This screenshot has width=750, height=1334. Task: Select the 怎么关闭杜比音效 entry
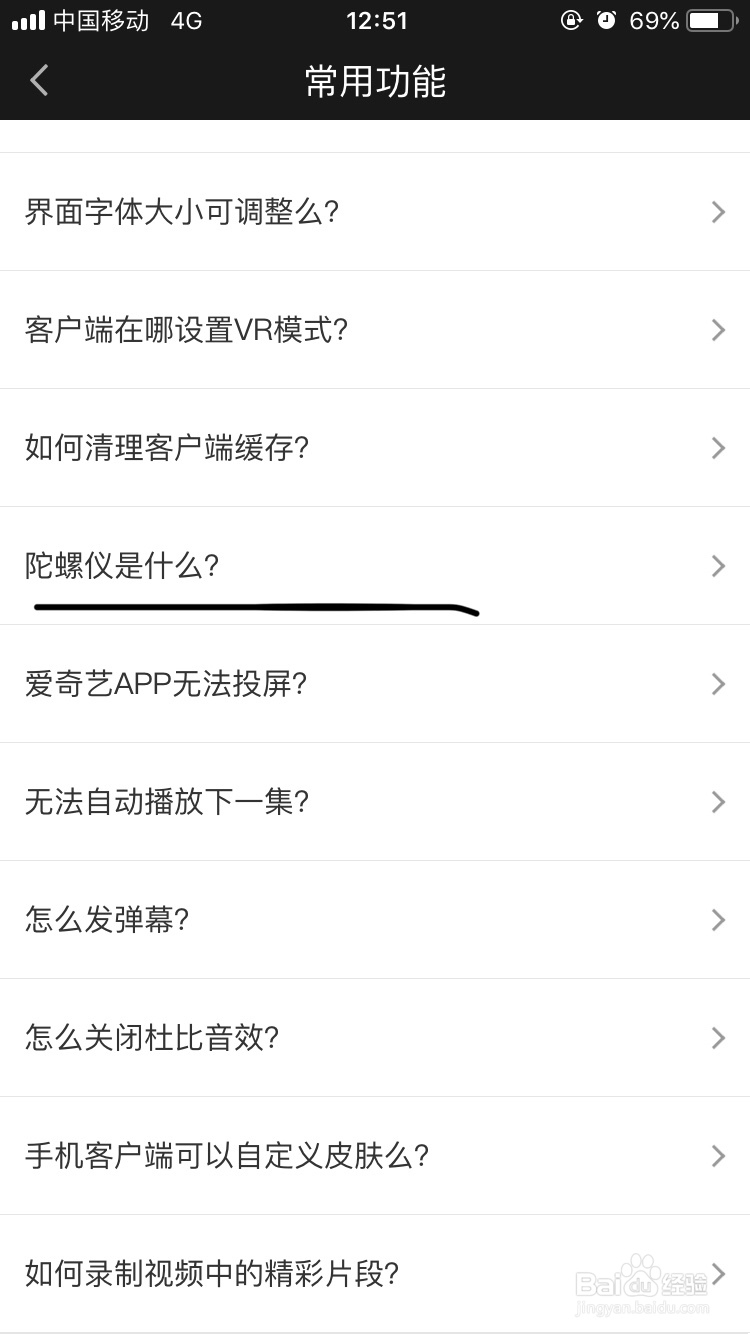375,1038
